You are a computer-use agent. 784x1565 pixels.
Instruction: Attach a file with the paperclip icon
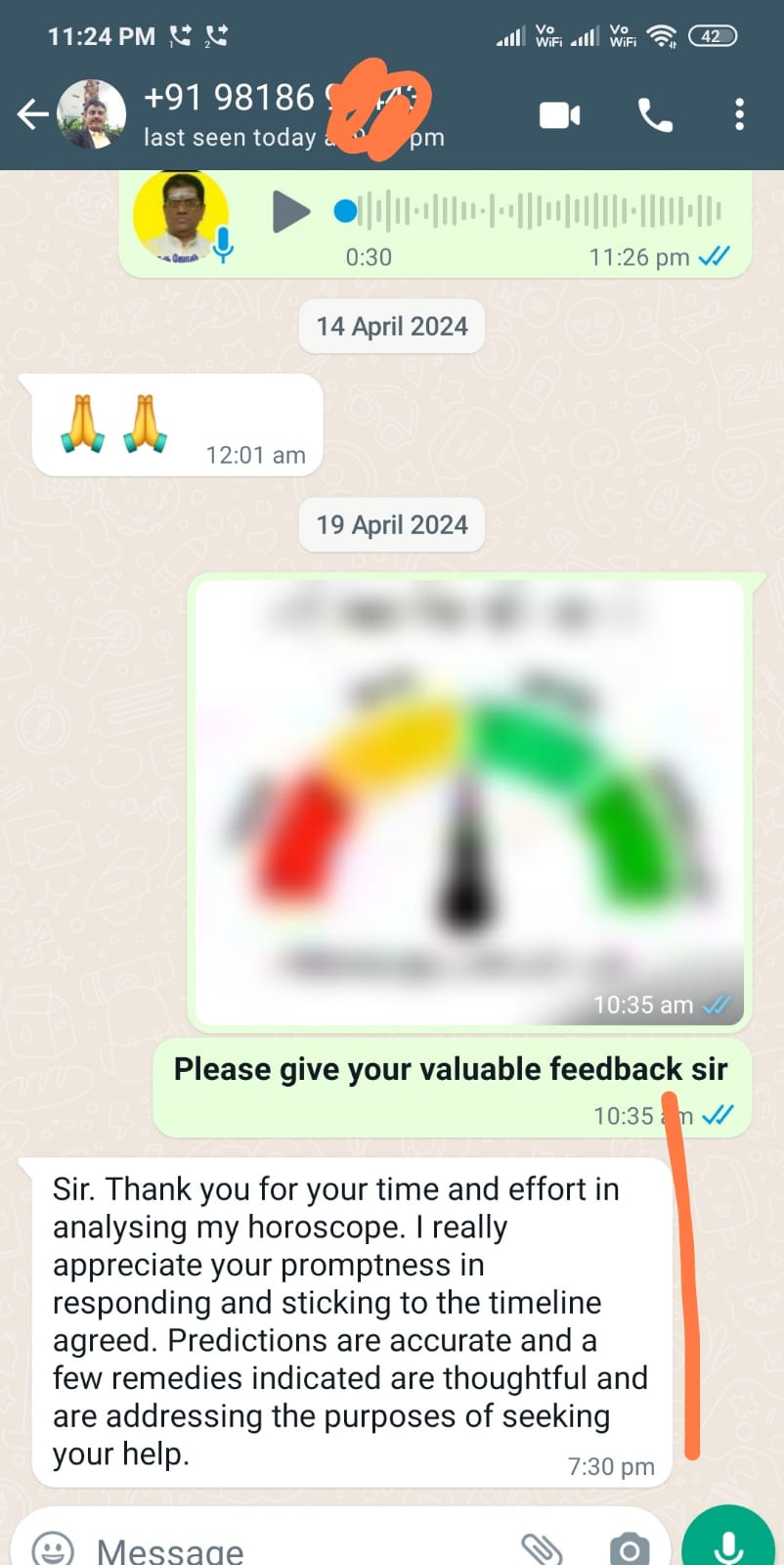point(541,1548)
